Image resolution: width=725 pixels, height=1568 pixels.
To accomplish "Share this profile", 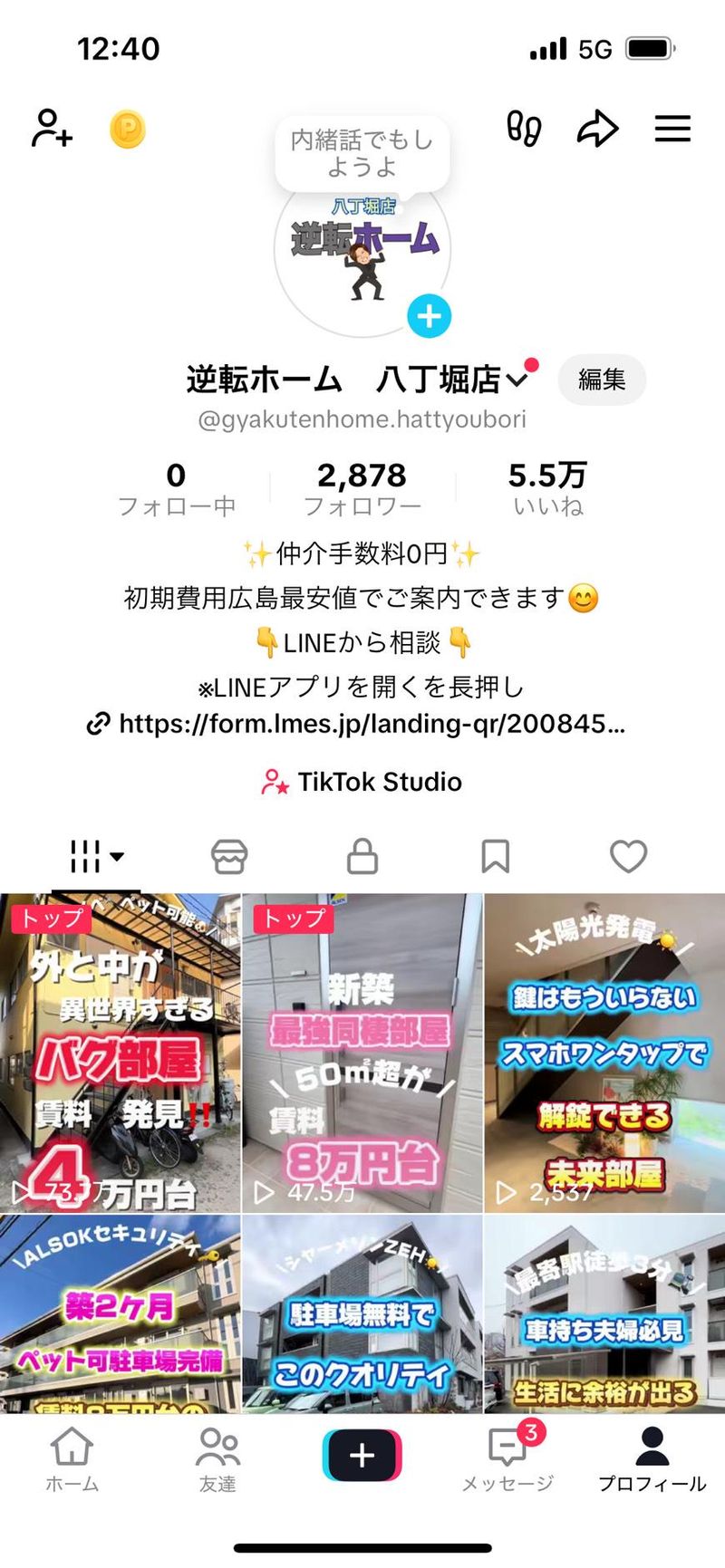I will click(x=598, y=129).
